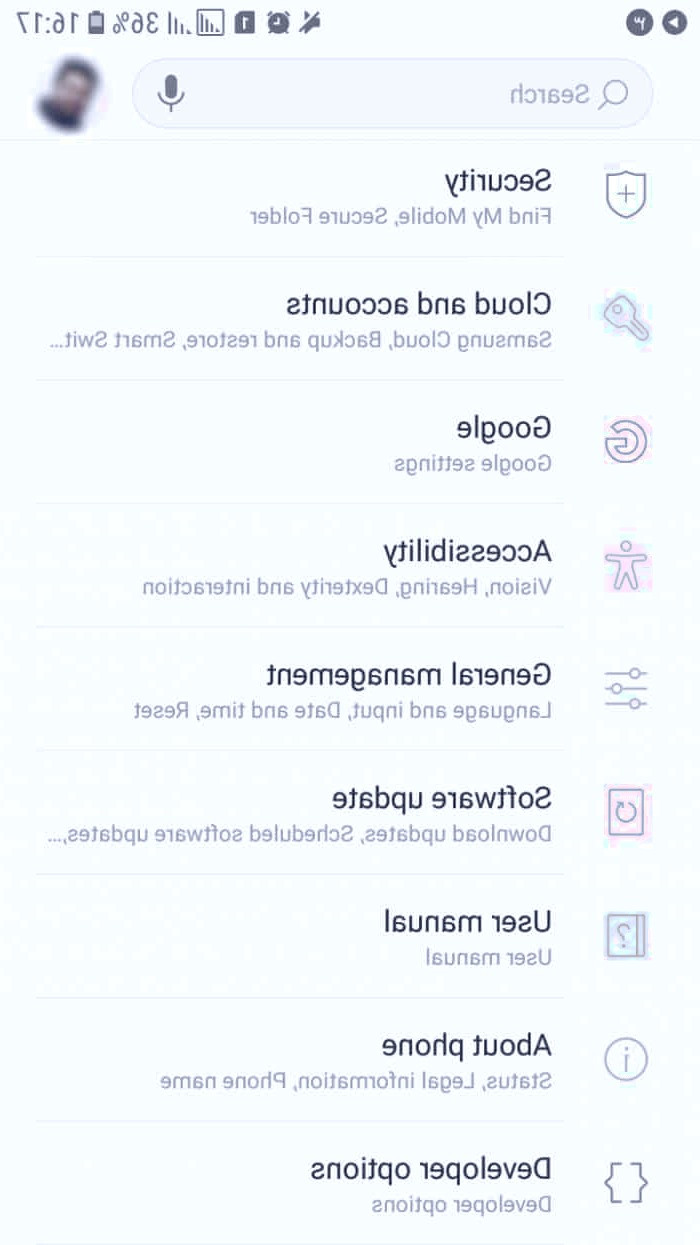Open Google settings row
The image size is (700, 1245).
click(400, 443)
